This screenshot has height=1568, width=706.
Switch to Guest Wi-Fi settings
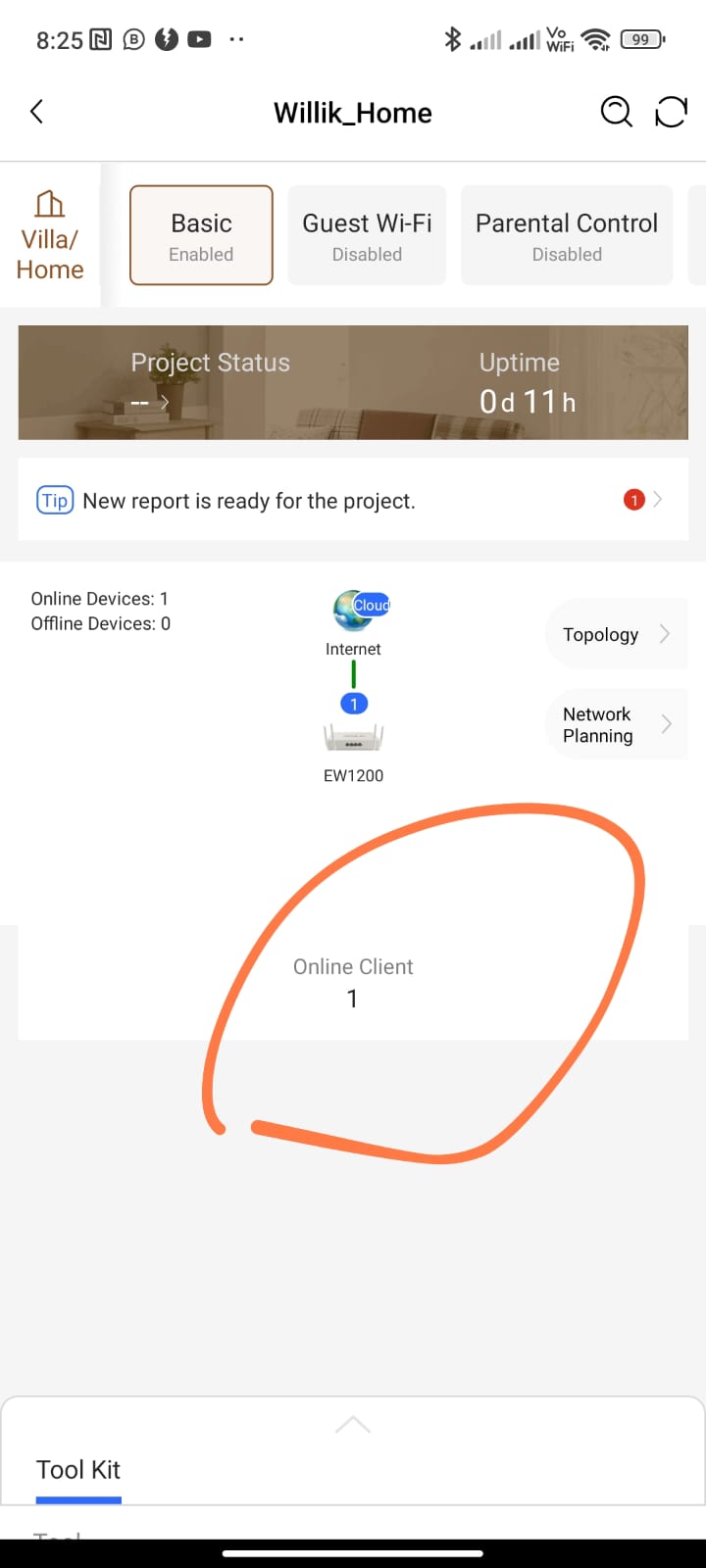[367, 235]
